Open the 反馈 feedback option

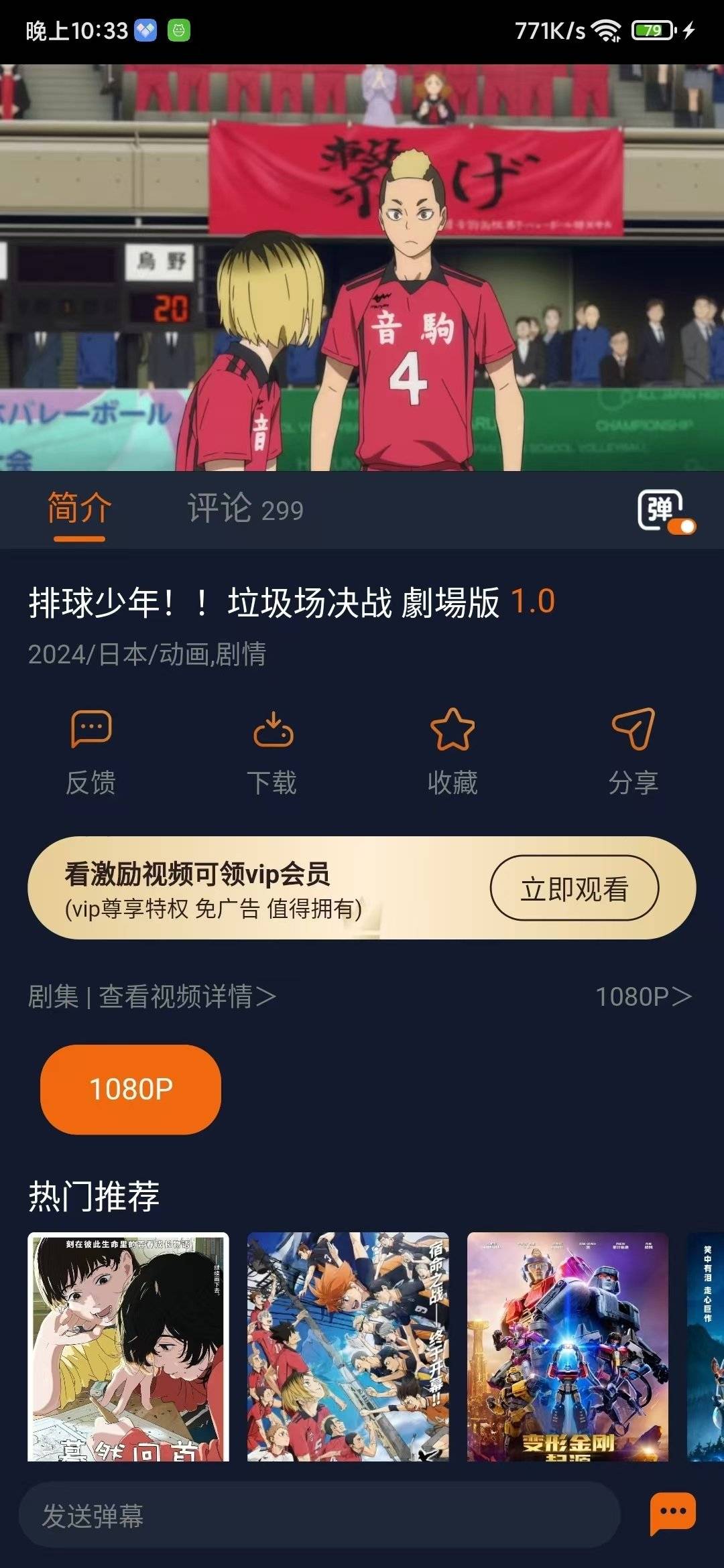[x=90, y=752]
